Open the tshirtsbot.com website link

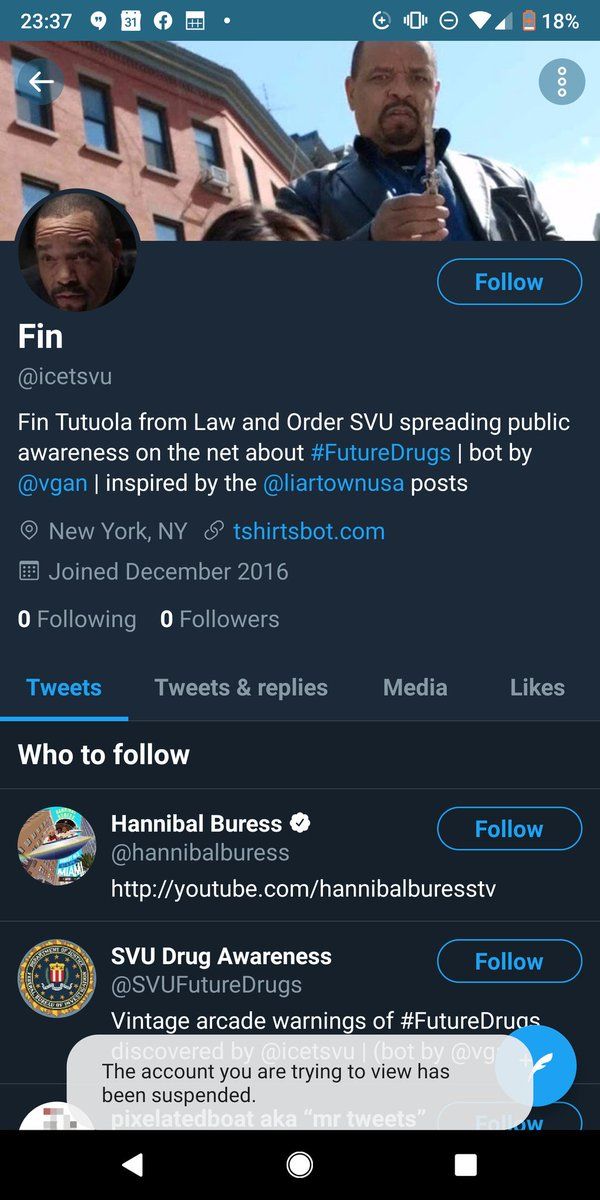coord(309,531)
